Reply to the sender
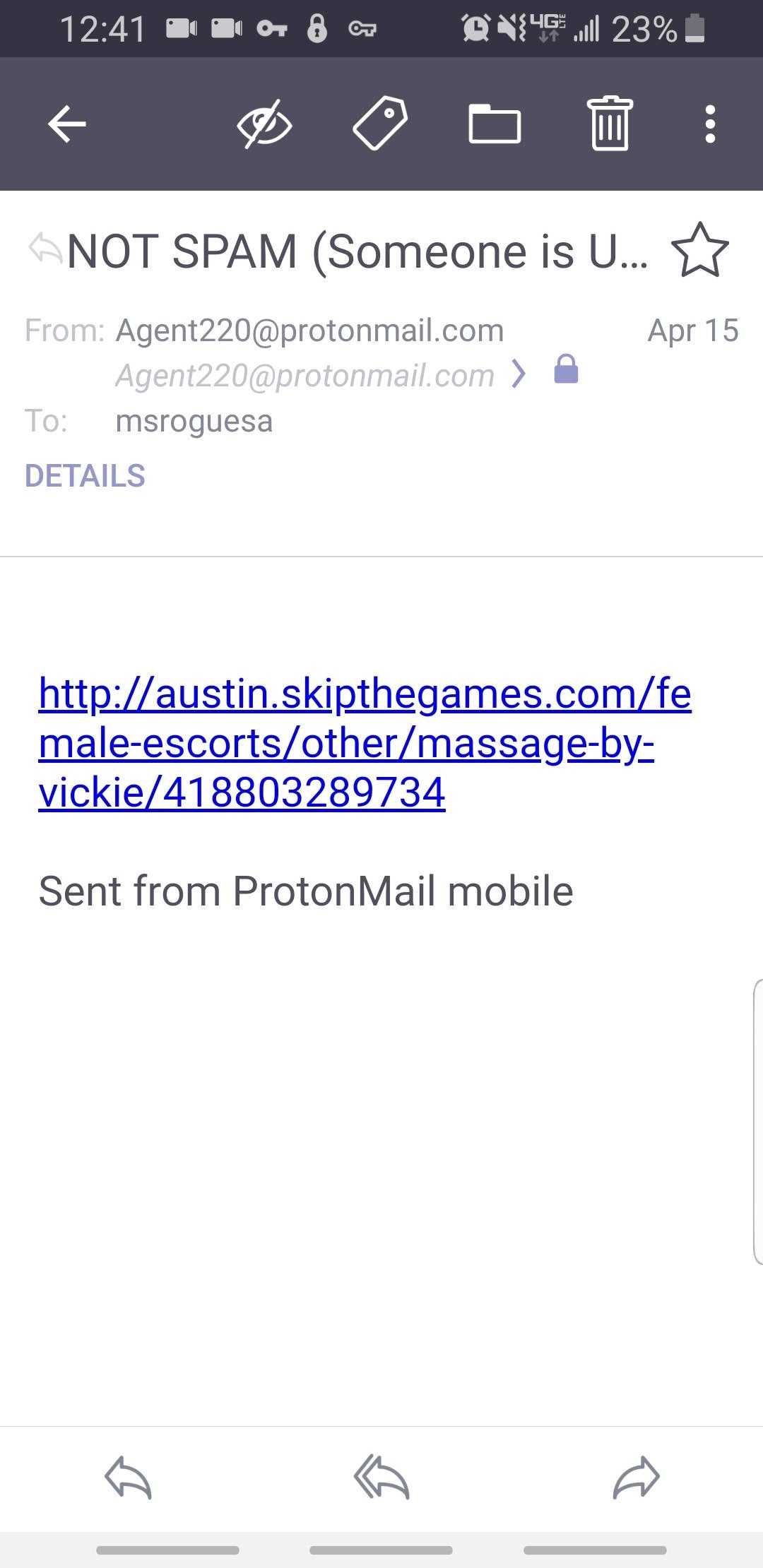Screen dimensions: 763x1568 pos(128,1478)
